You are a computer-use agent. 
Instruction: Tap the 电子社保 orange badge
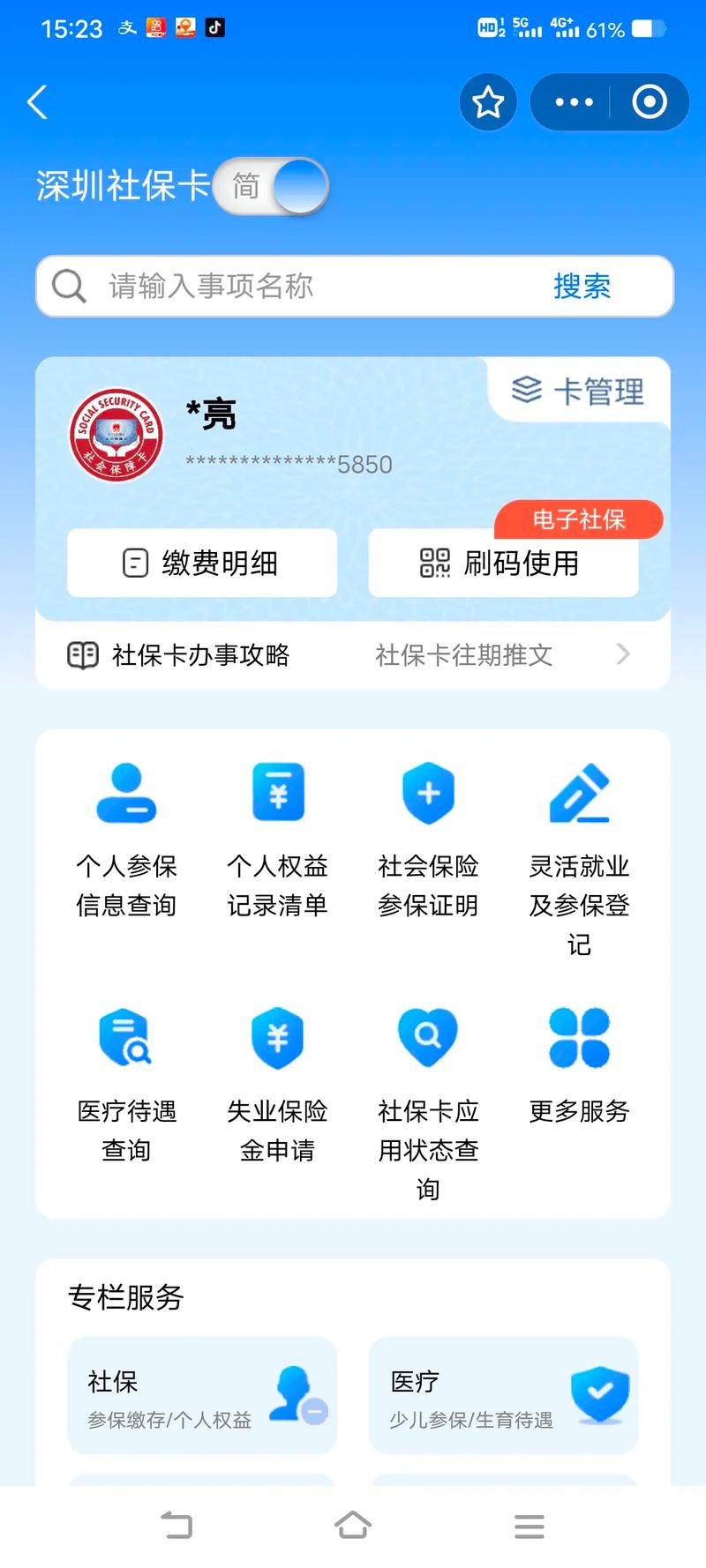(x=579, y=519)
